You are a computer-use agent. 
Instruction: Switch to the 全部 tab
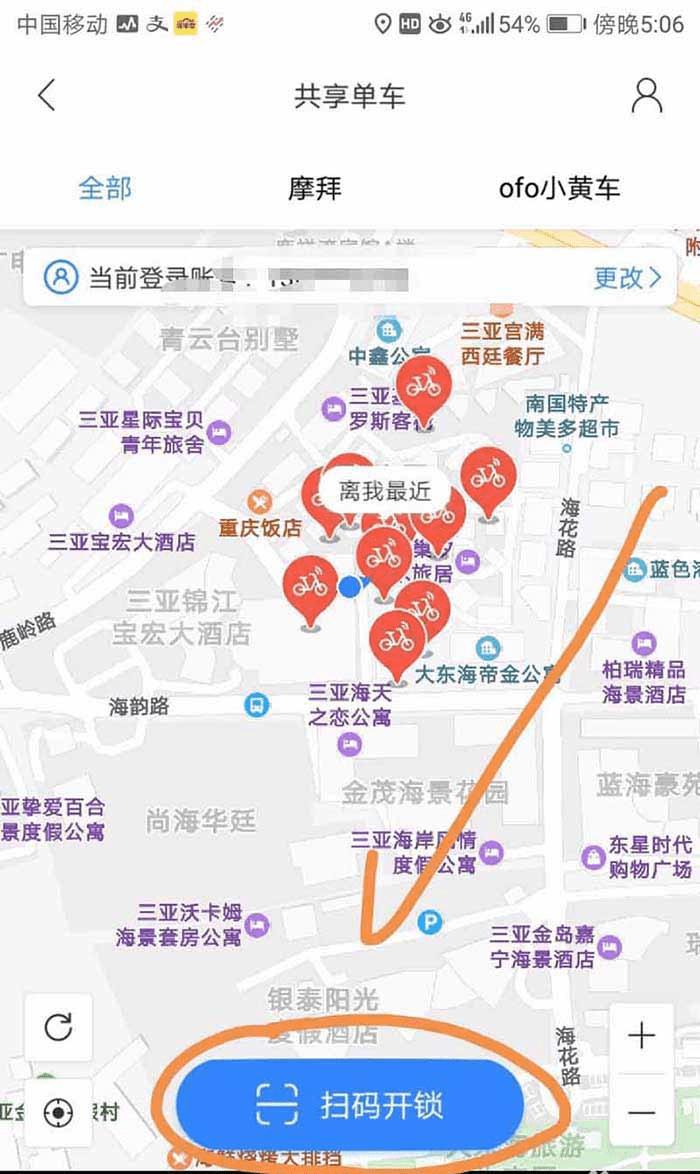point(106,187)
